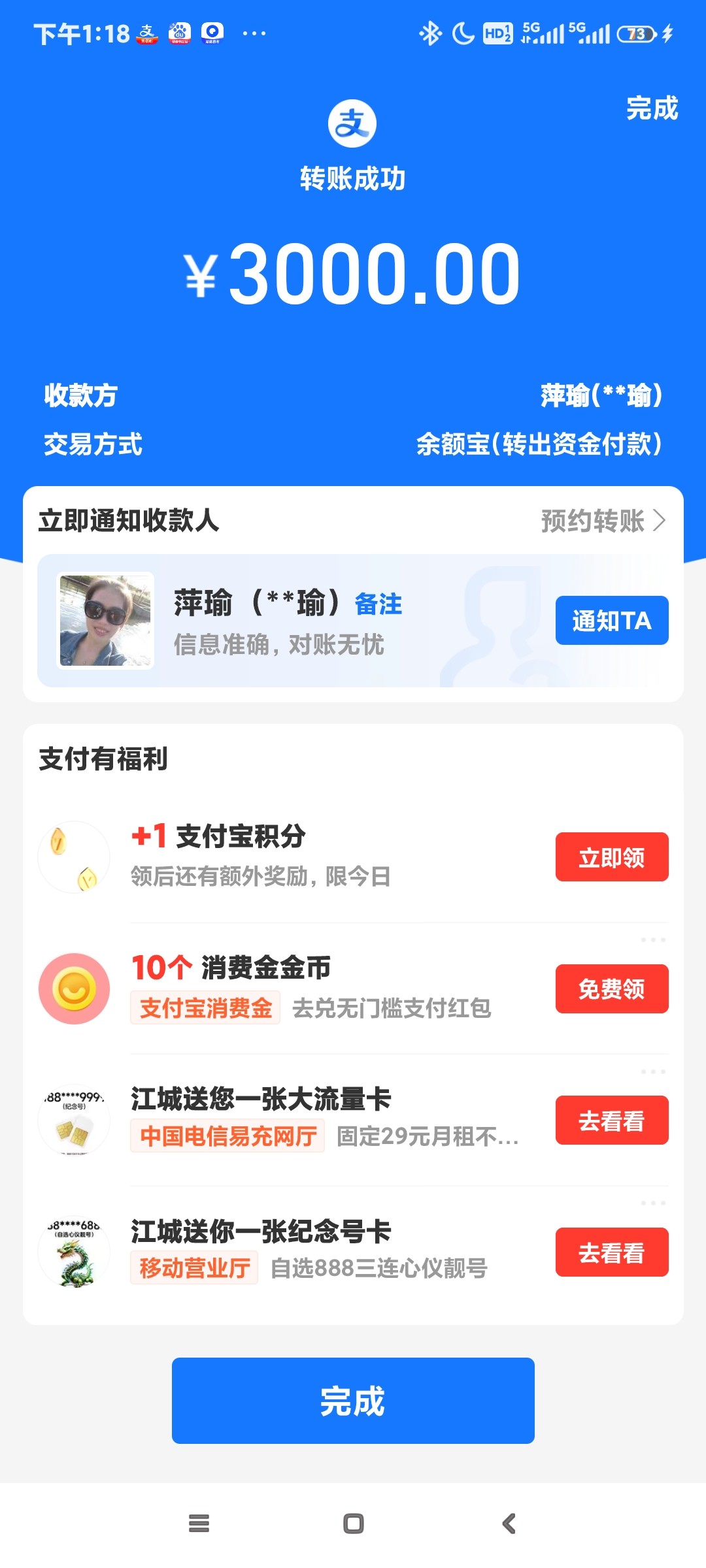
Task: Claim 支付宝积分 with 立即领
Action: pos(611,857)
